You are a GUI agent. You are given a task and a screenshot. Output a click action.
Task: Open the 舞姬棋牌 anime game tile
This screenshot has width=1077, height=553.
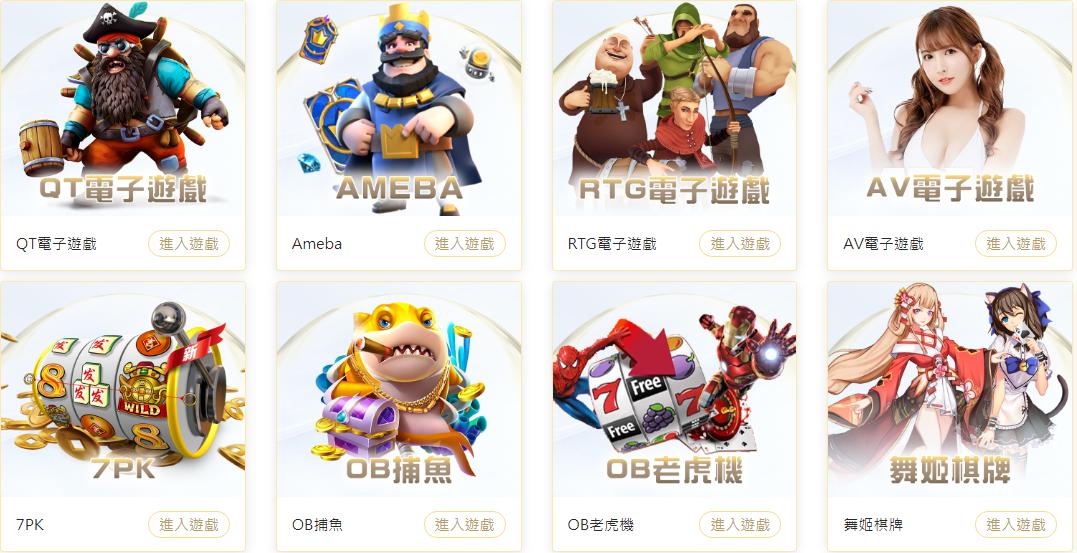[x=950, y=390]
